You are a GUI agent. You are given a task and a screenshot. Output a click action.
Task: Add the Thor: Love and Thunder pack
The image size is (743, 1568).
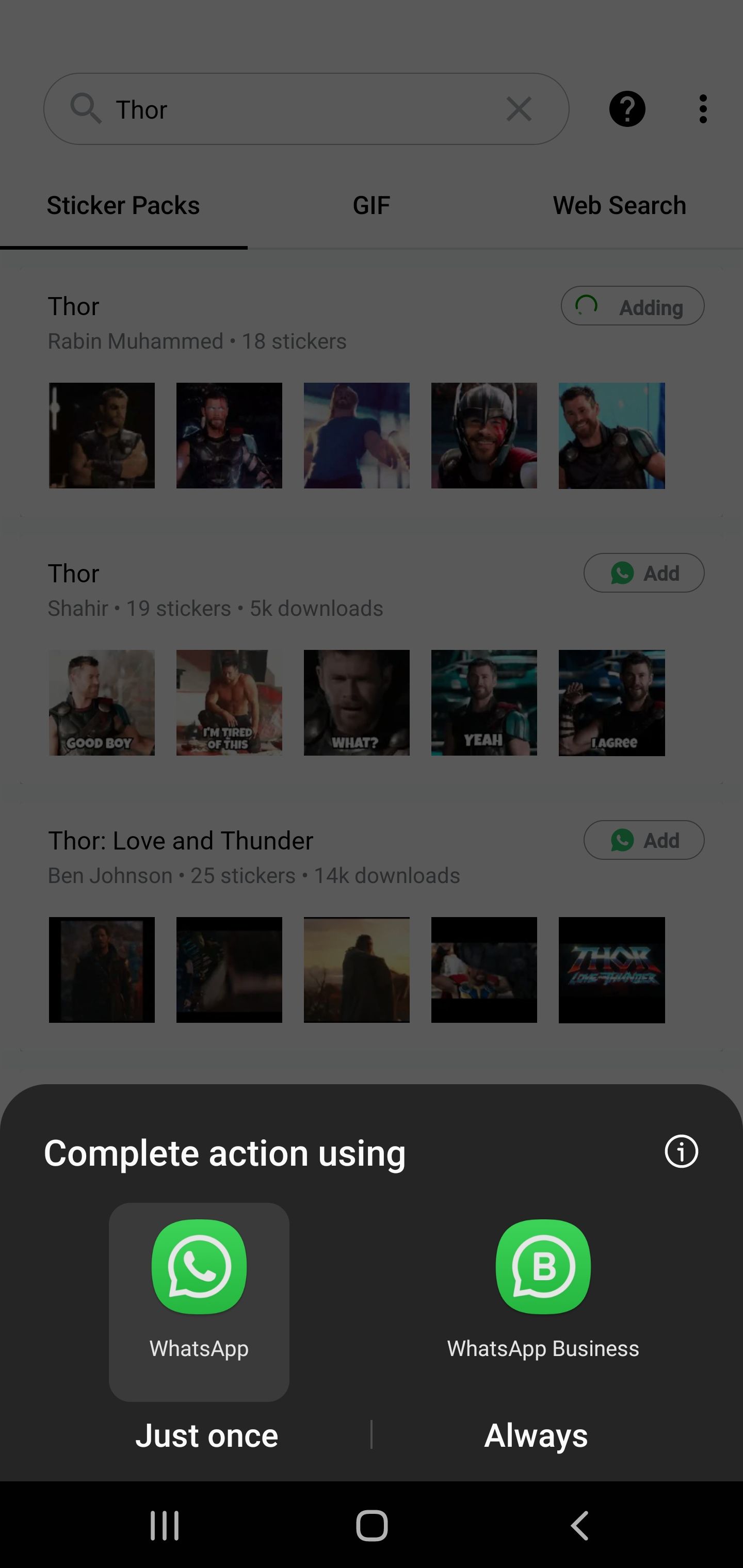click(644, 840)
